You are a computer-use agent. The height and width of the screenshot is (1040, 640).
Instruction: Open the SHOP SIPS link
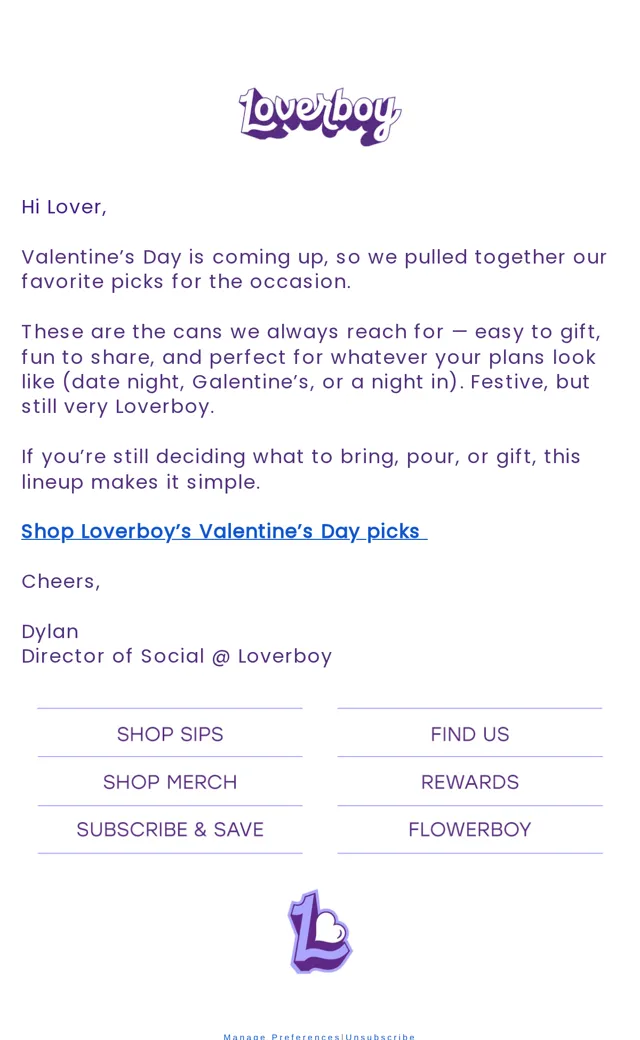coord(170,734)
